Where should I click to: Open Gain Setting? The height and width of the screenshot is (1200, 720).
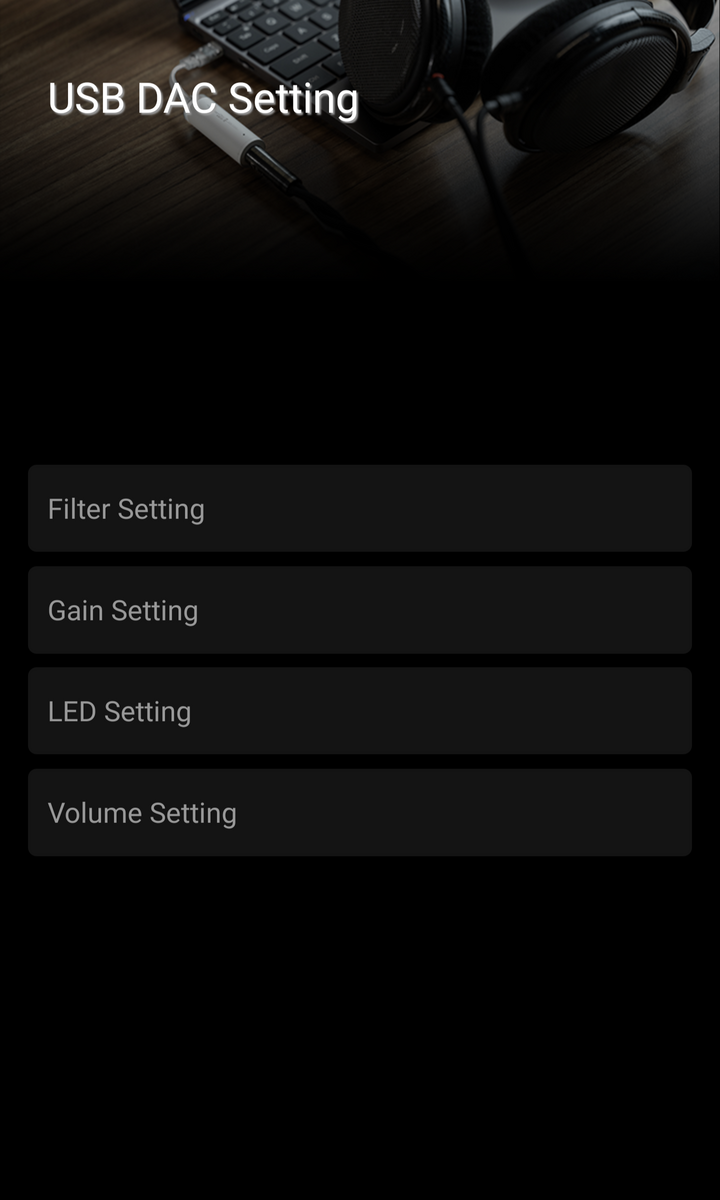point(360,610)
